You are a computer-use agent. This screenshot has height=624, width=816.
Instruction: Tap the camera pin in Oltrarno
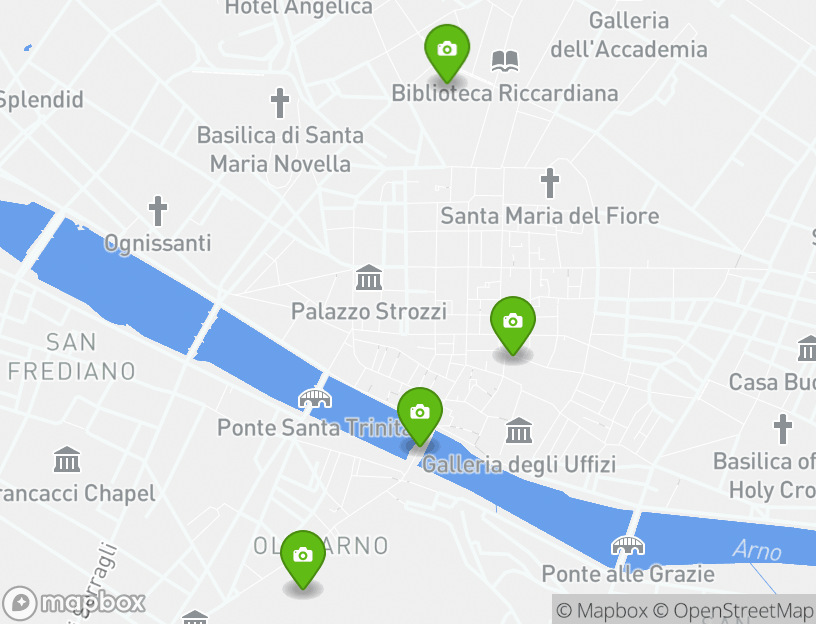pyautogui.click(x=303, y=557)
